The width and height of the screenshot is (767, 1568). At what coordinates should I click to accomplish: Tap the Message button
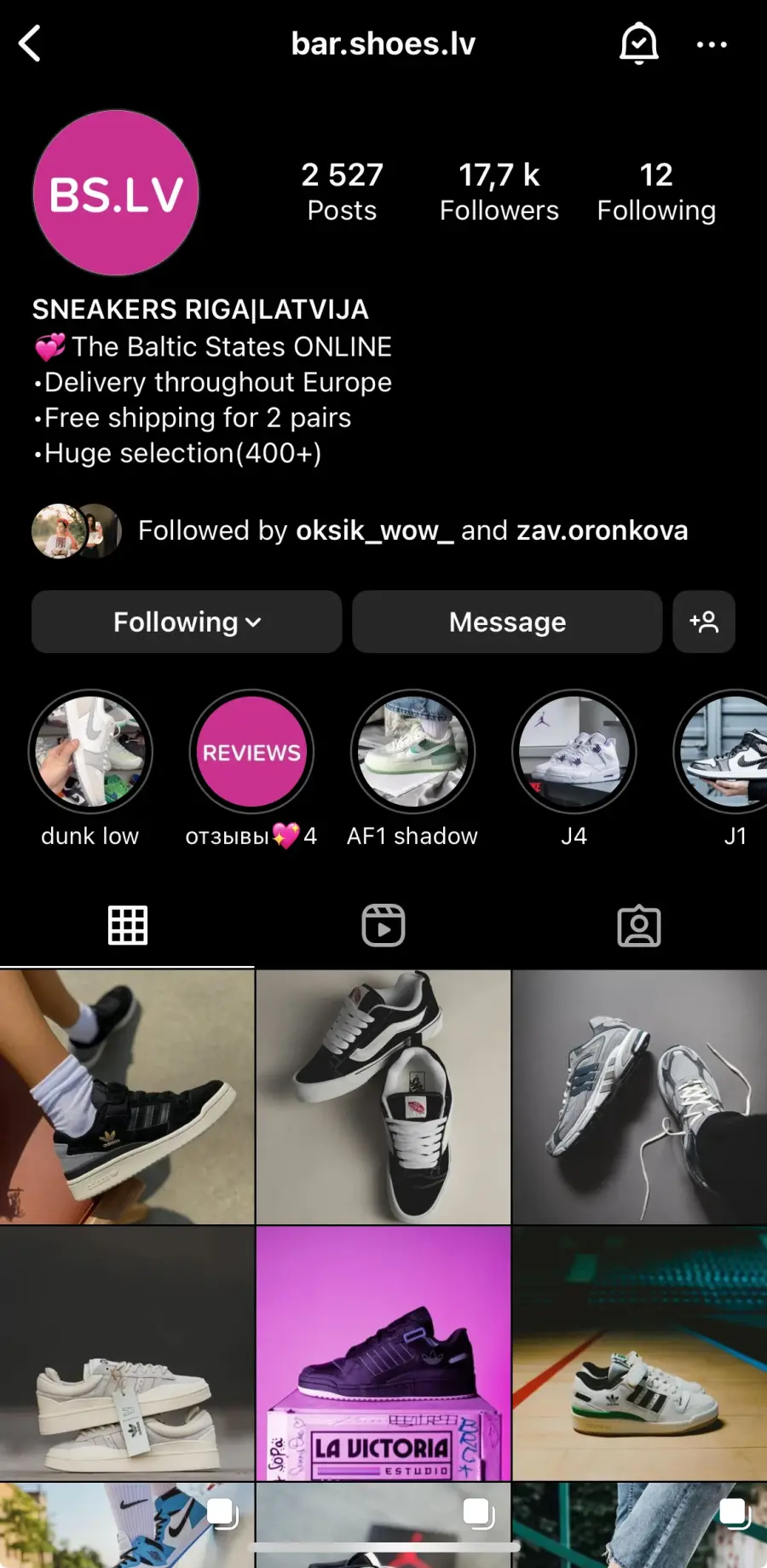tap(507, 622)
